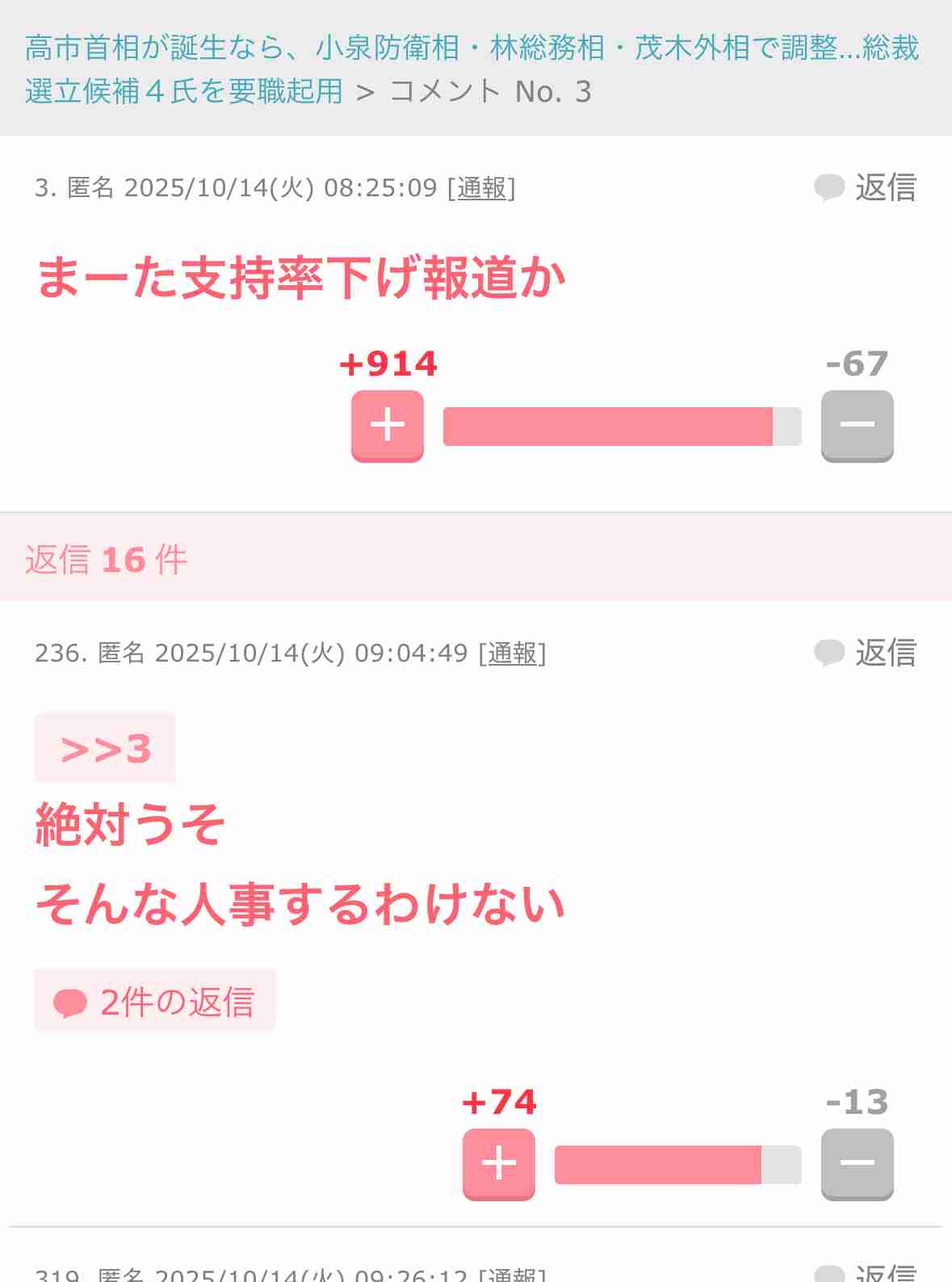Click the minus vote icon on reply No.236
The height and width of the screenshot is (1282, 952).
[858, 1163]
